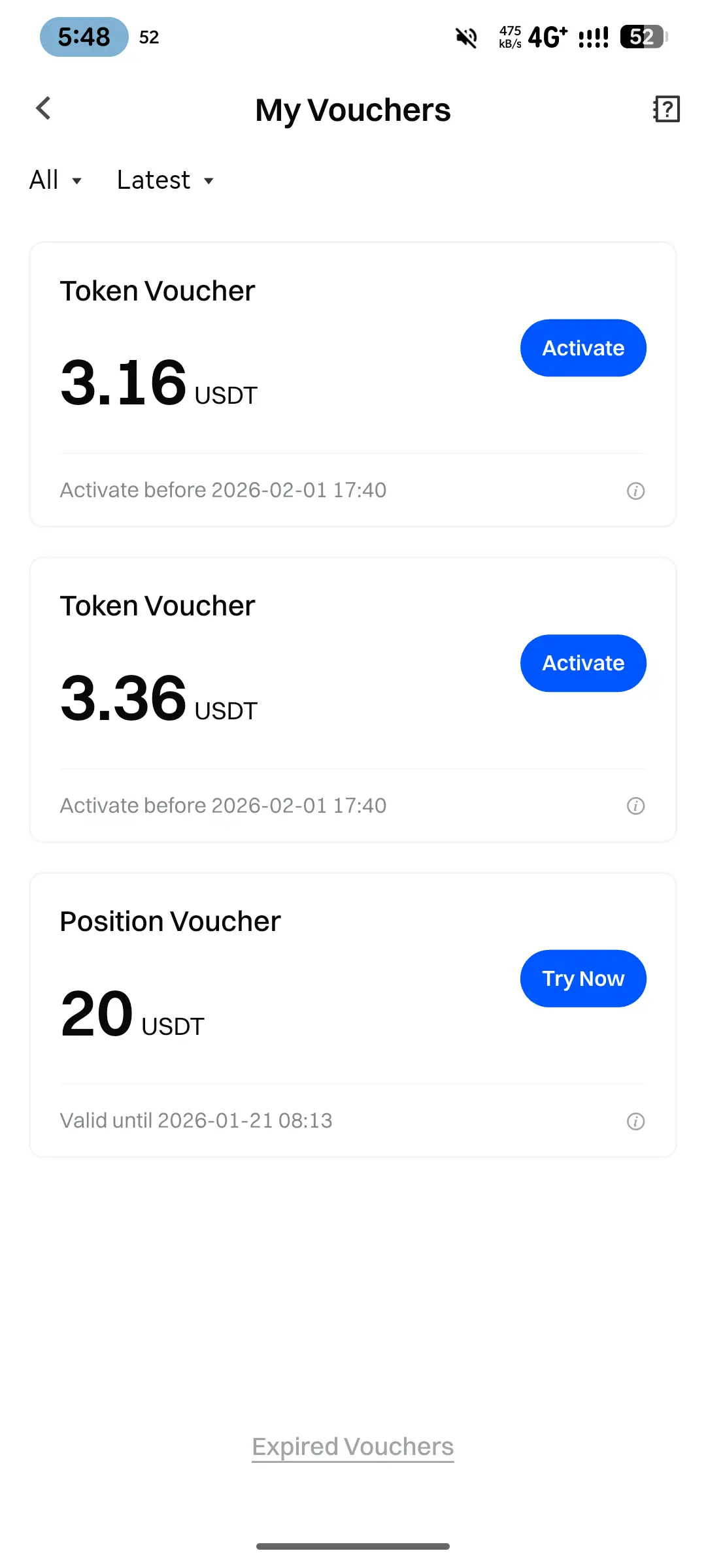
Task: Show info for the 20 USDT Position Voucher
Action: click(635, 1121)
